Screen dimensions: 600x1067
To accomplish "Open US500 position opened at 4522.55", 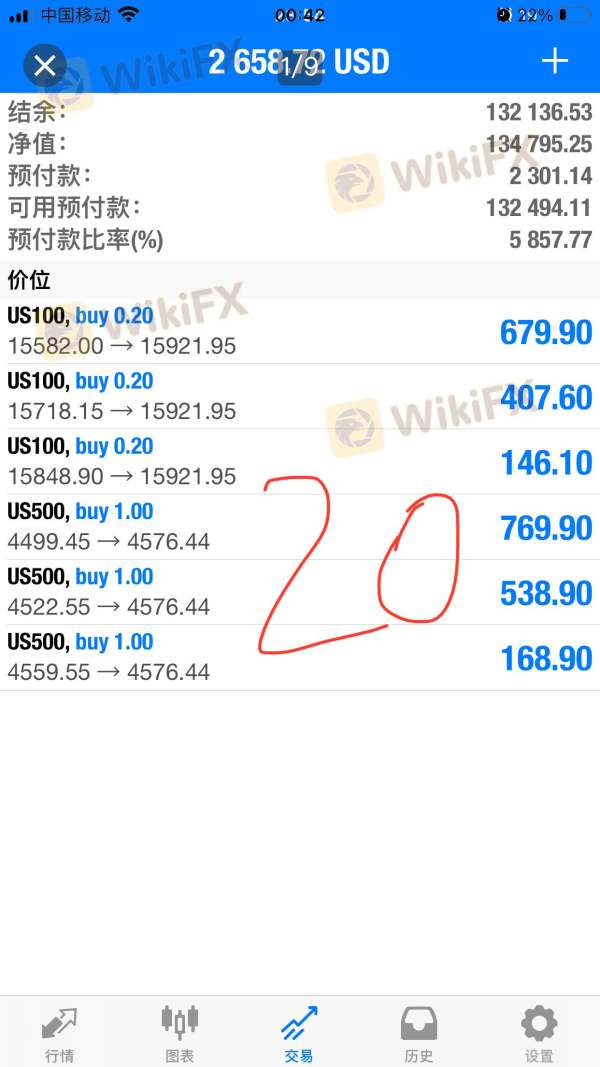I will click(x=300, y=593).
